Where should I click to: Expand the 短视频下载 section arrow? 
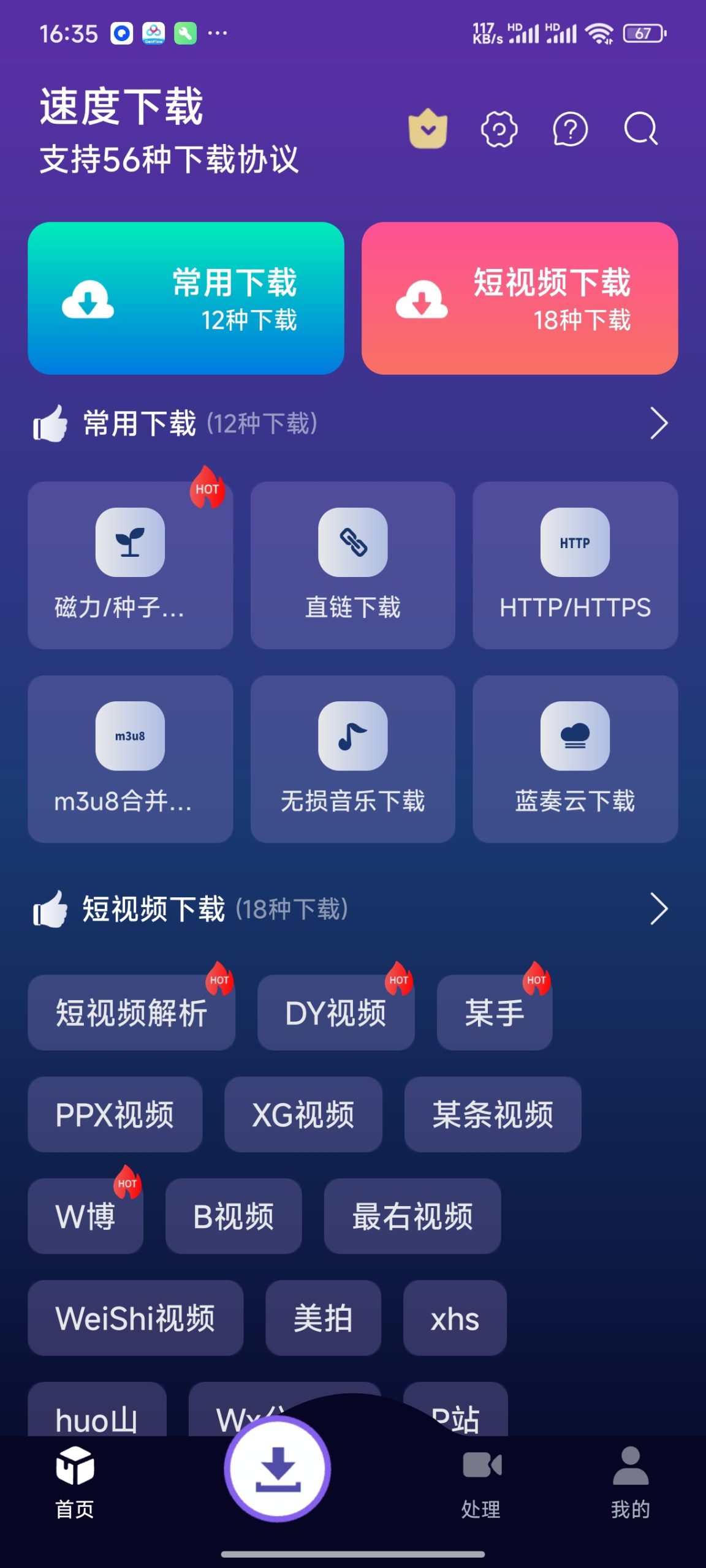[658, 908]
